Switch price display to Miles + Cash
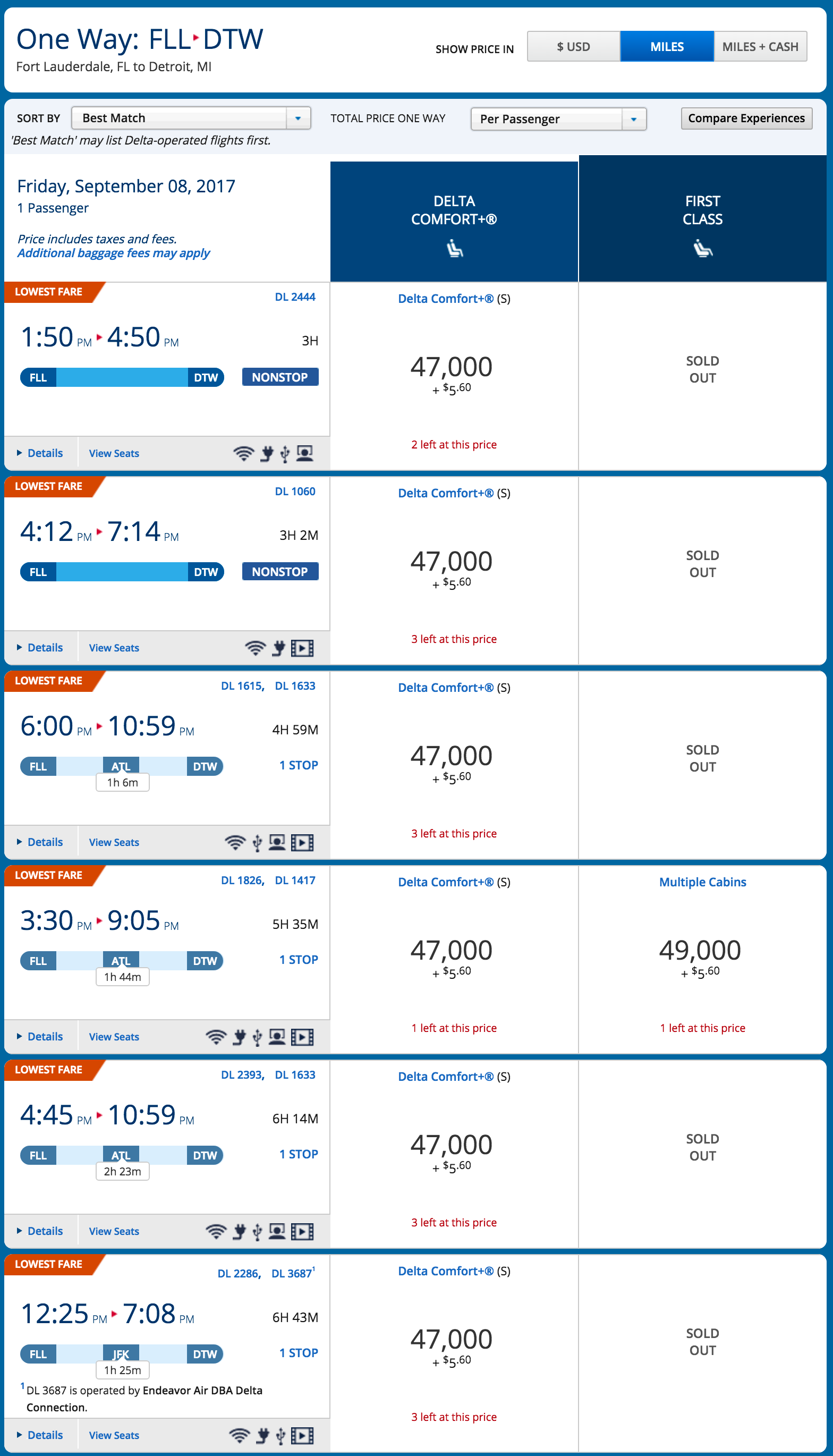 pyautogui.click(x=760, y=47)
